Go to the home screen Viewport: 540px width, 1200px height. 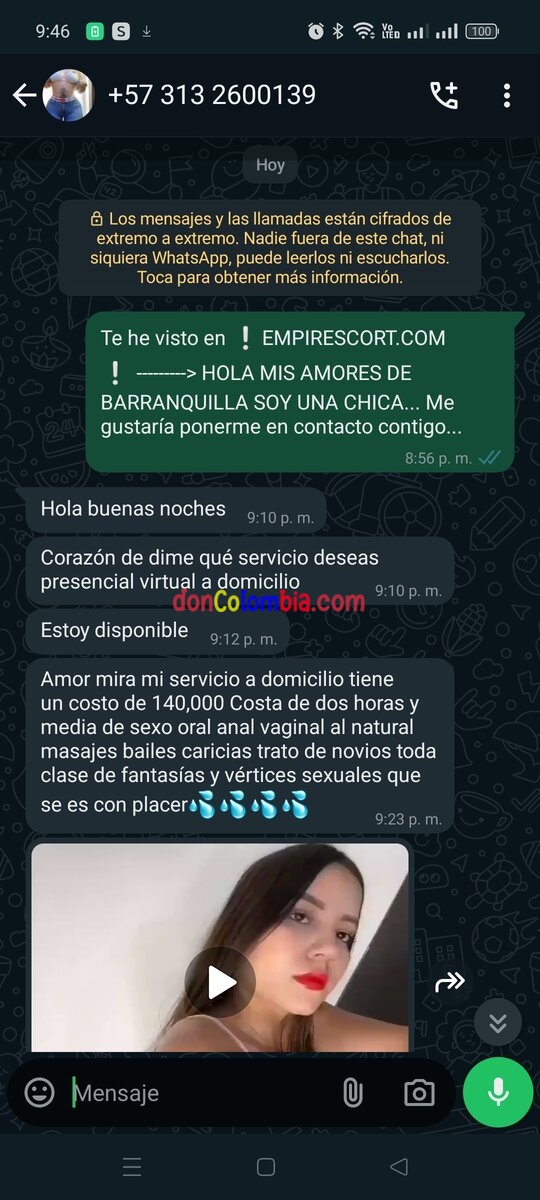pyautogui.click(x=266, y=1166)
